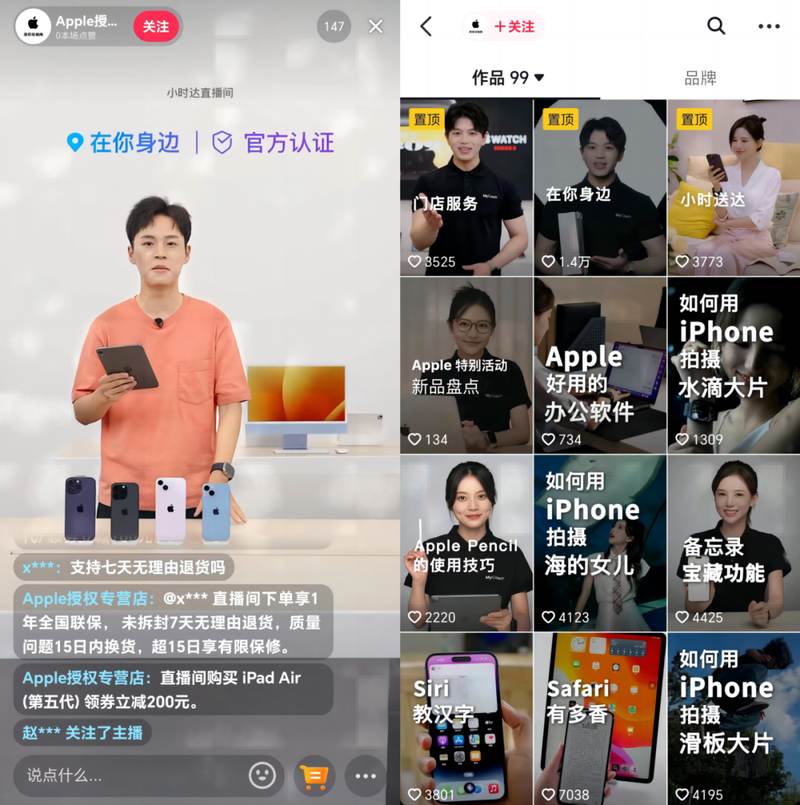
Task: Play the pinned 小时送达 video
Action: (733, 188)
